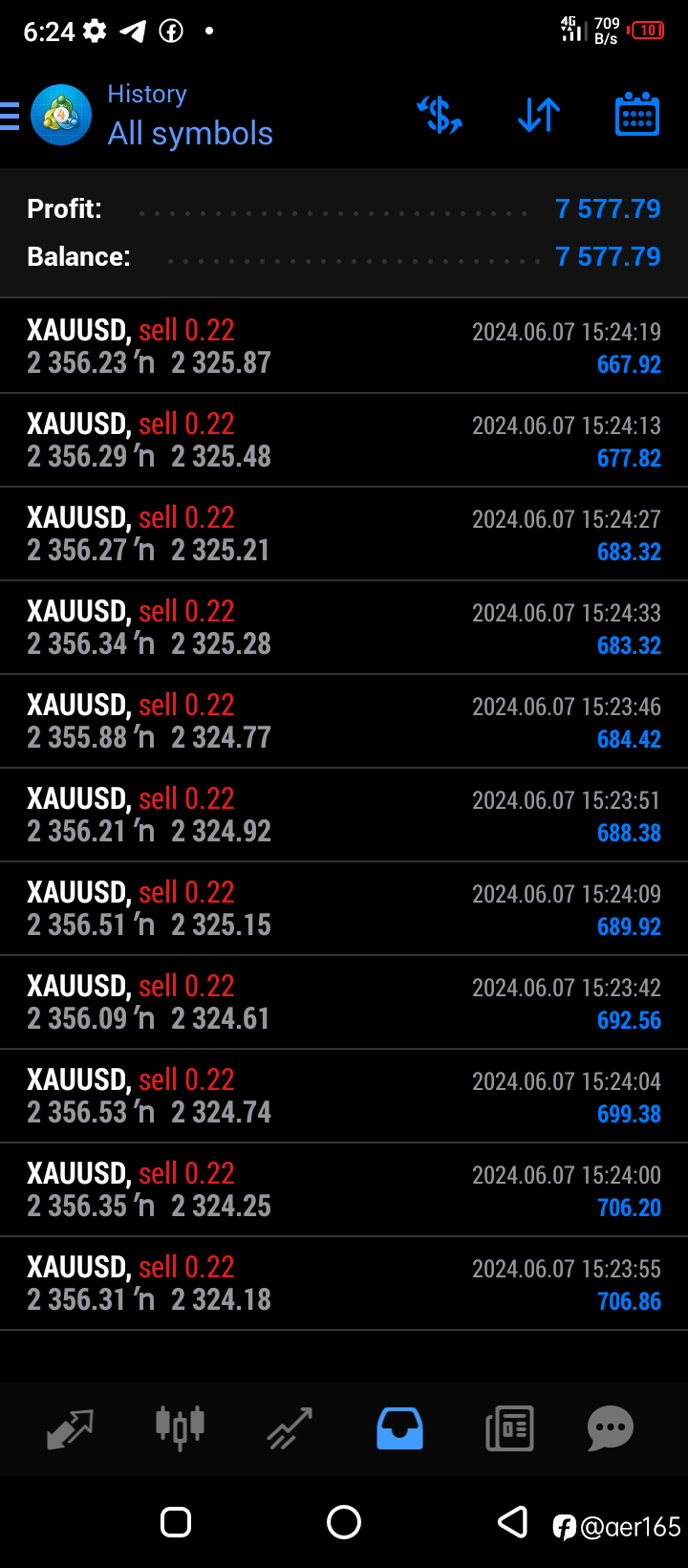
Task: Switch to the News tab
Action: (509, 1428)
